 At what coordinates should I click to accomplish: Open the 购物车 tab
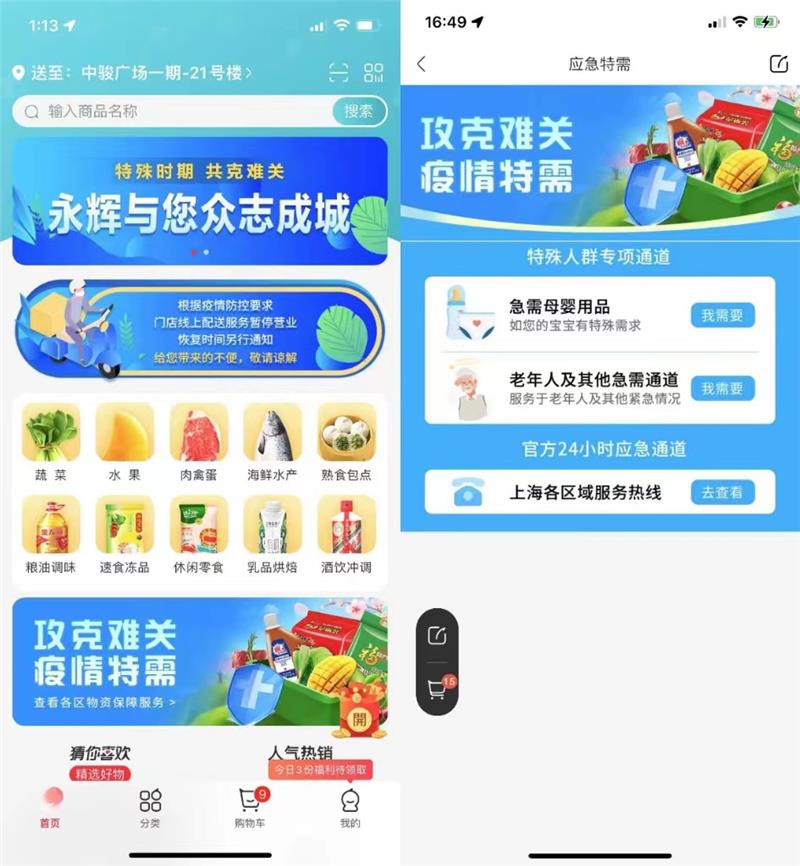coord(250,808)
